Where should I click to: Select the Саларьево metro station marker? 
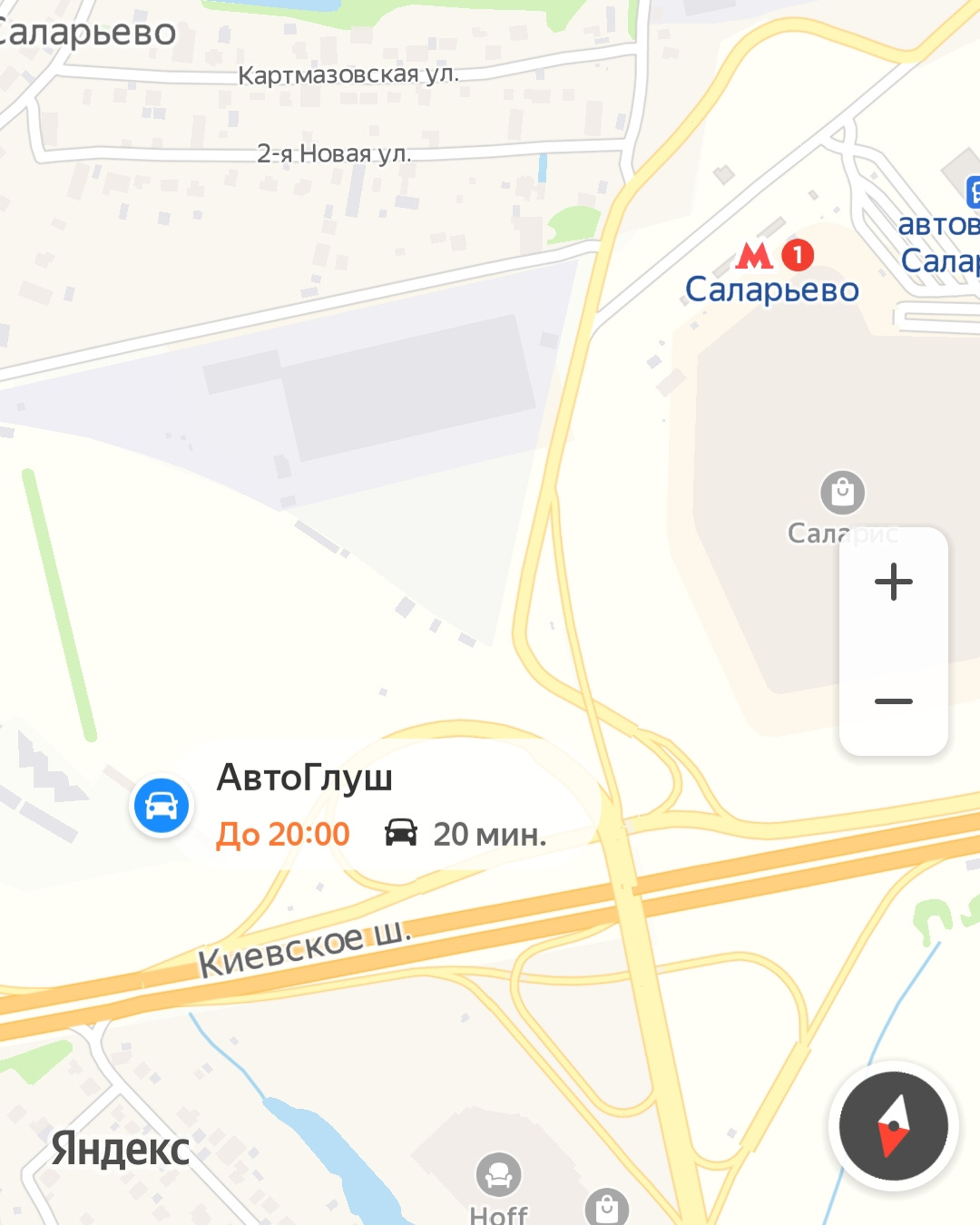(x=773, y=257)
